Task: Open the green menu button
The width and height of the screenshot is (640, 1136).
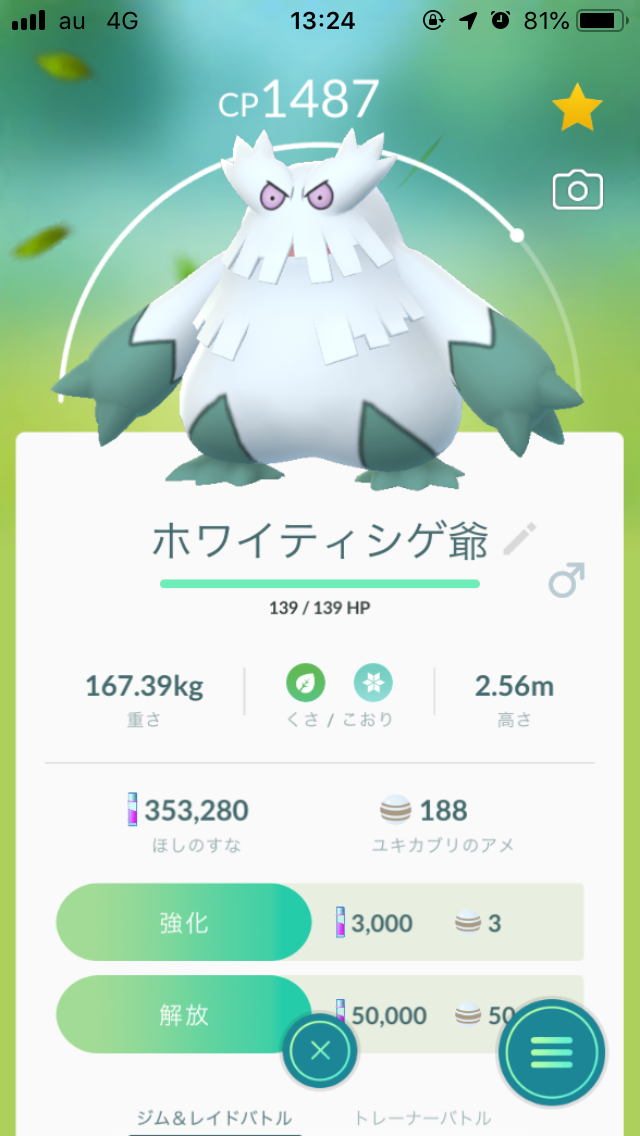Action: coord(552,1051)
